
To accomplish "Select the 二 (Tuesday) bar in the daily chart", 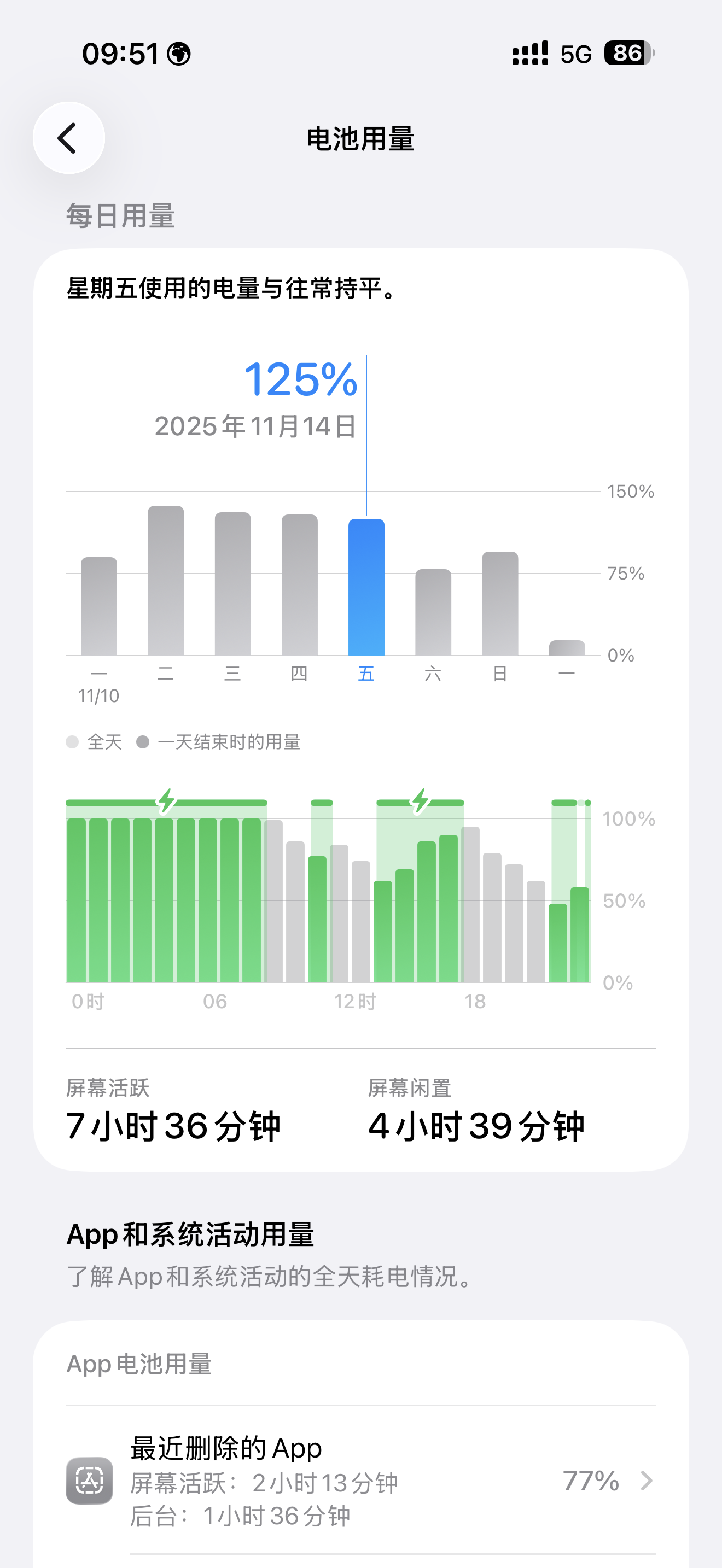I will click(166, 581).
